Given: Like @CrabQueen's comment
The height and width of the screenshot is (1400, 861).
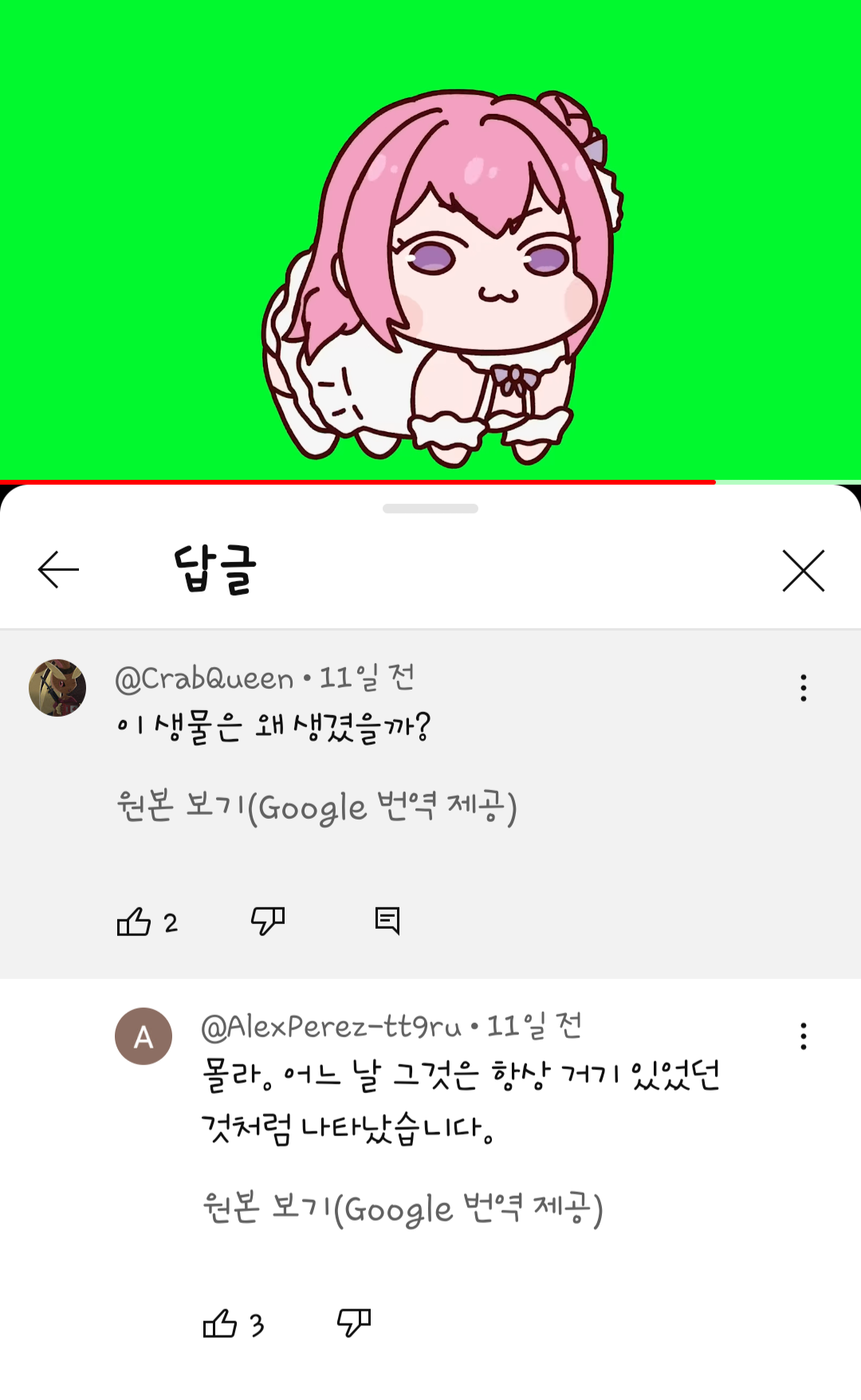Looking at the screenshot, I should point(134,922).
